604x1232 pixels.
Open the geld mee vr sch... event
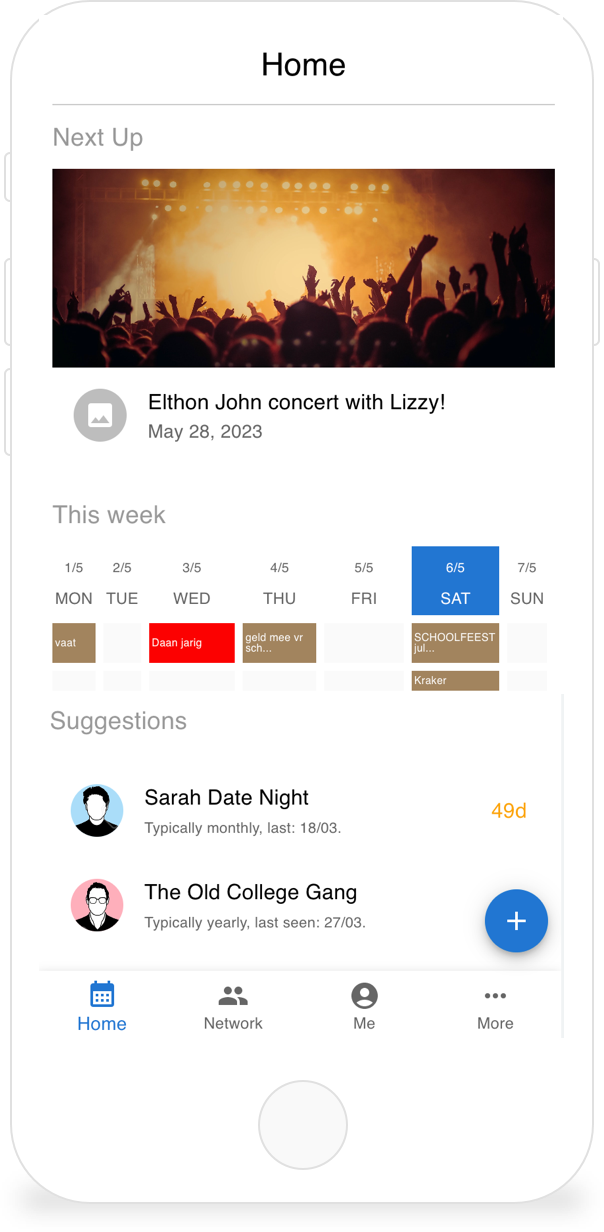(x=279, y=643)
